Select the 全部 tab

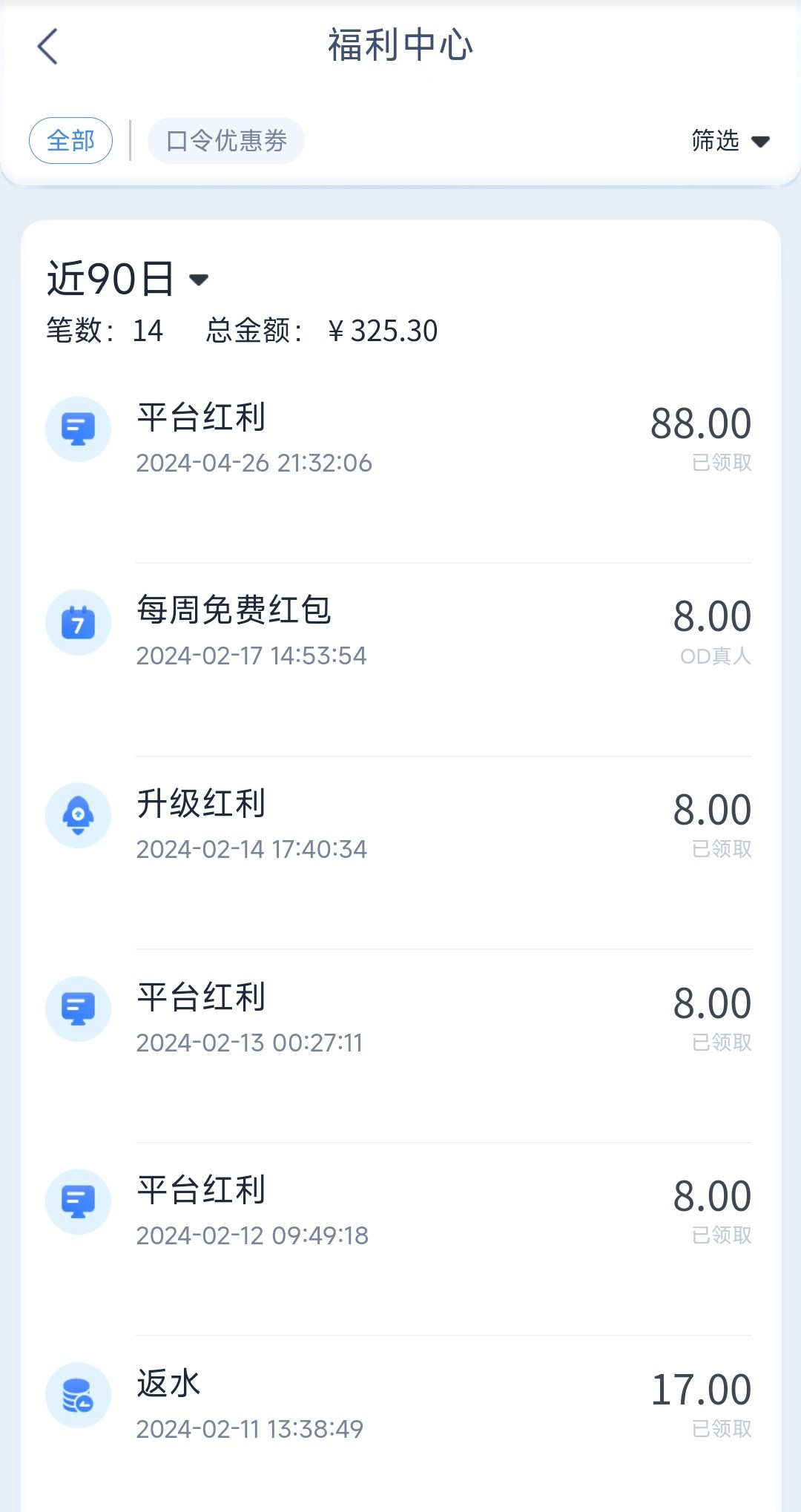tap(70, 140)
